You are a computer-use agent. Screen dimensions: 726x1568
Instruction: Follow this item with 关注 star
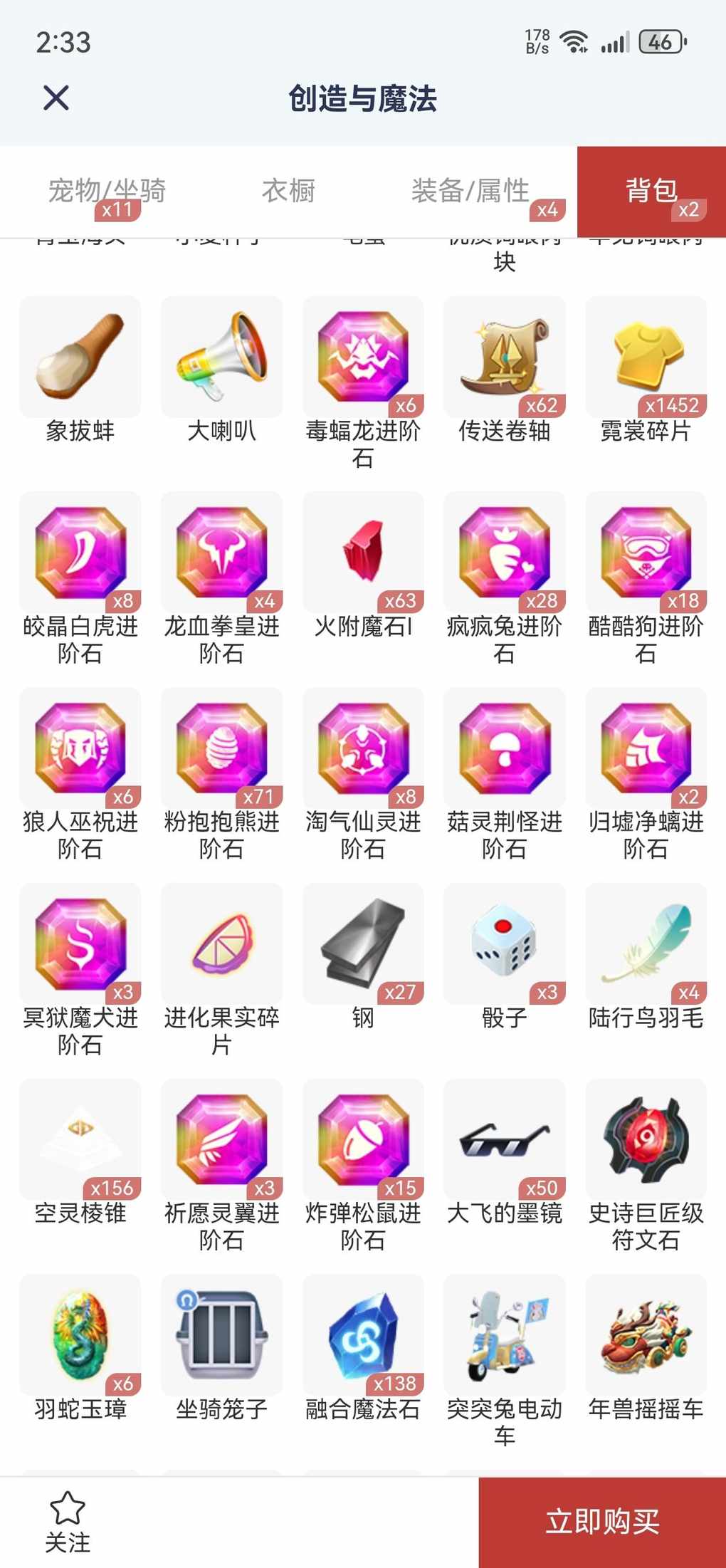pyautogui.click(x=68, y=1522)
